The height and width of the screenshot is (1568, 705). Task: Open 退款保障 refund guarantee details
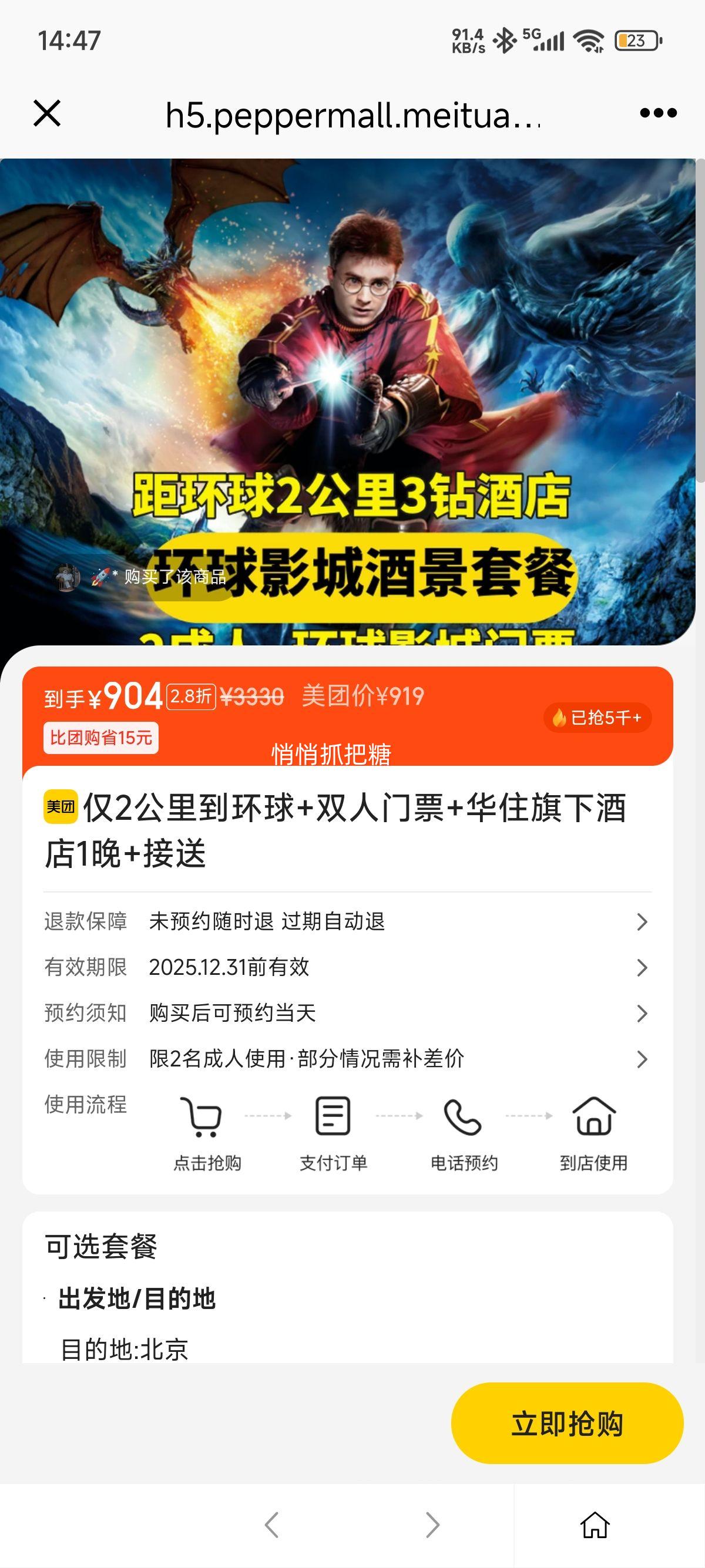click(x=347, y=921)
